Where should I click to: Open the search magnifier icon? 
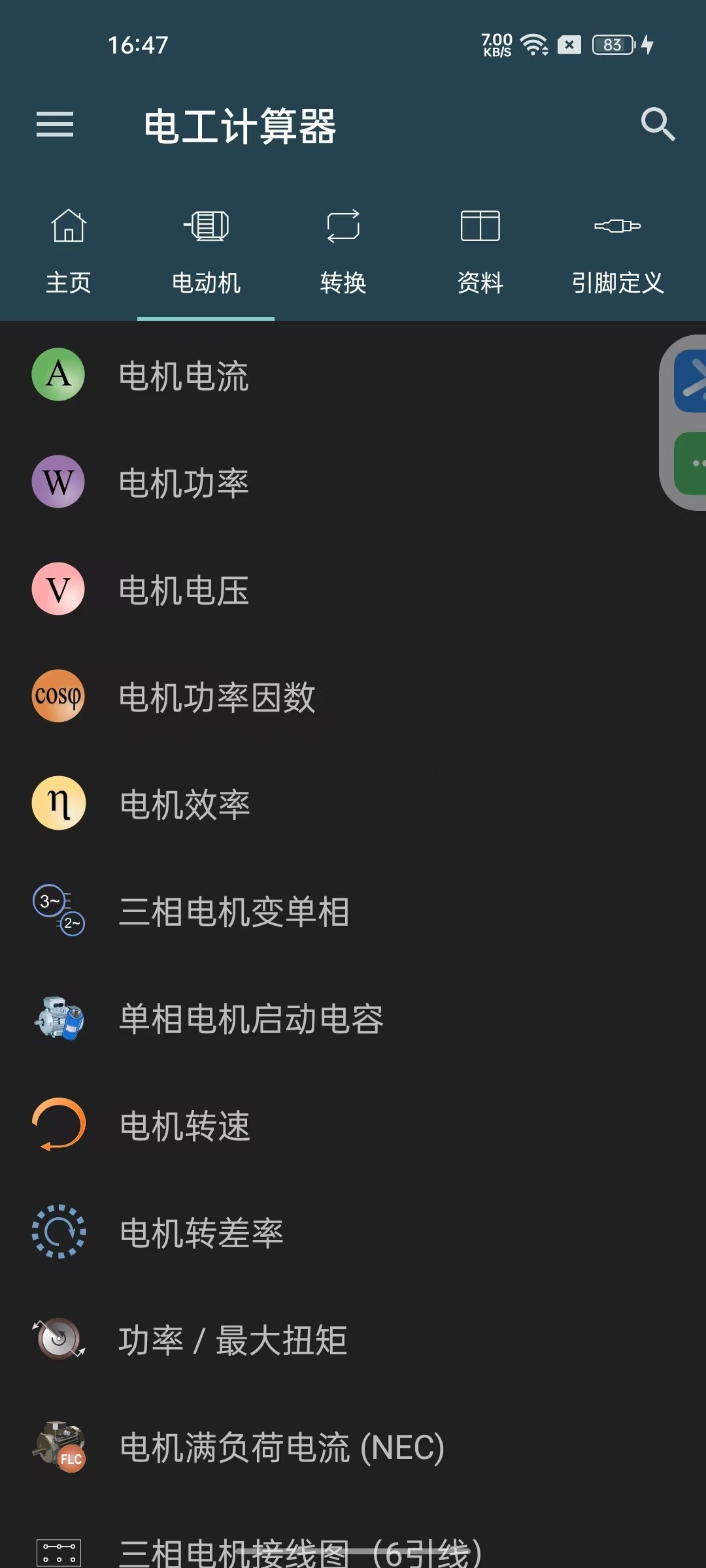tap(658, 124)
